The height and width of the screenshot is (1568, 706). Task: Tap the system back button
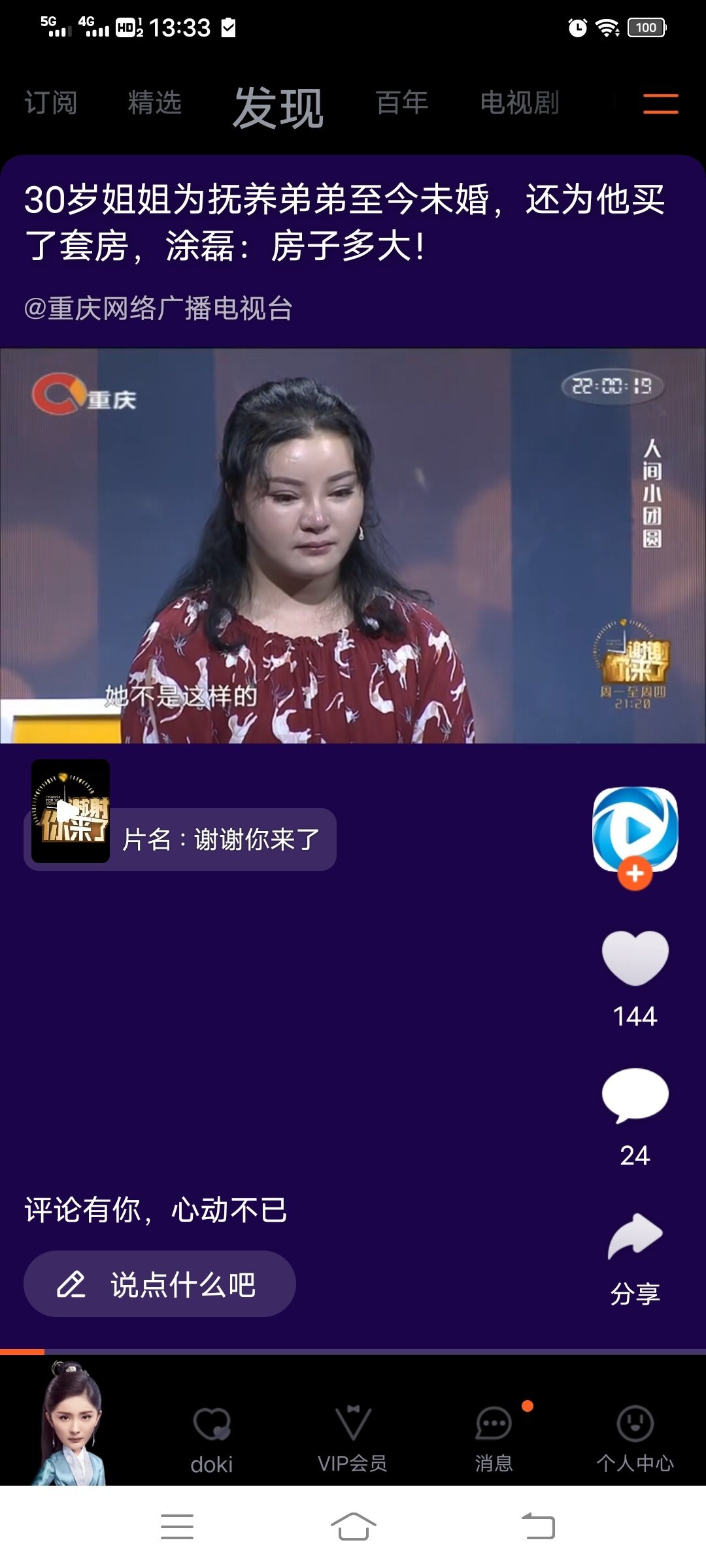[539, 1526]
